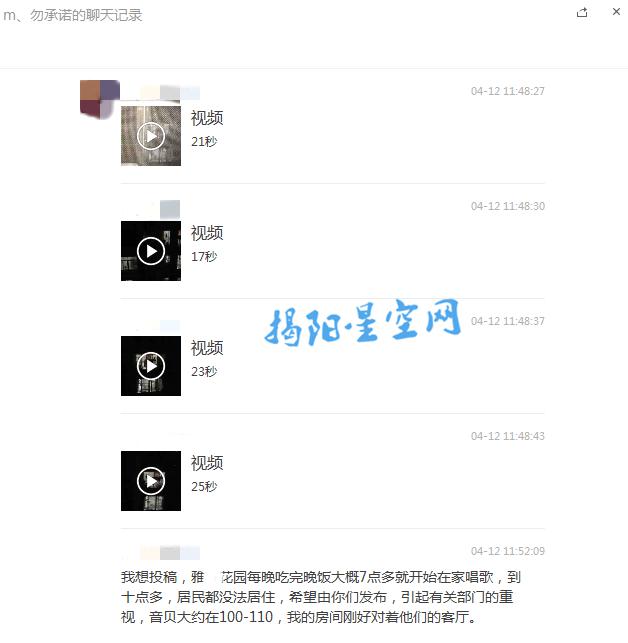Screen dimensions: 628x643
Task: Play the 17-second video
Action: pos(151,250)
